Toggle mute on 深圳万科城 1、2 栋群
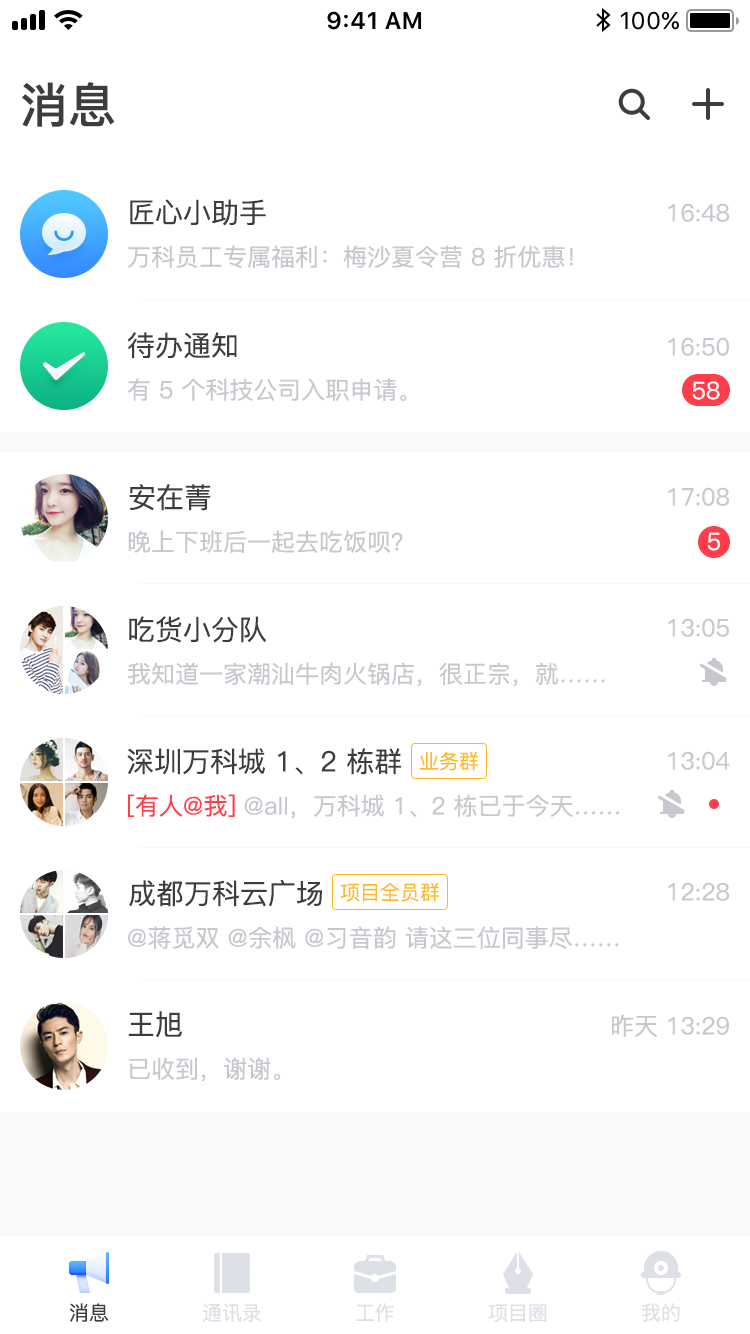The image size is (750, 1334). (x=670, y=803)
